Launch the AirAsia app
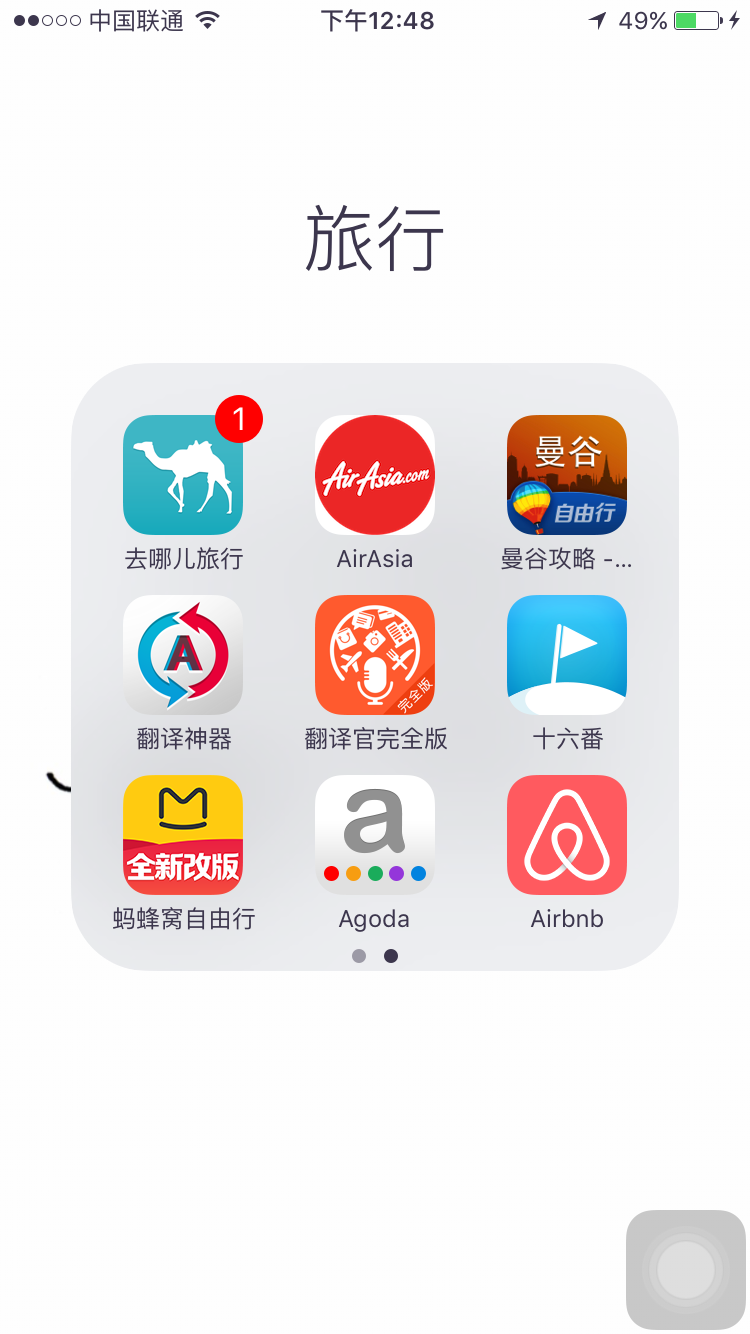The height and width of the screenshot is (1334, 750). tap(375, 475)
